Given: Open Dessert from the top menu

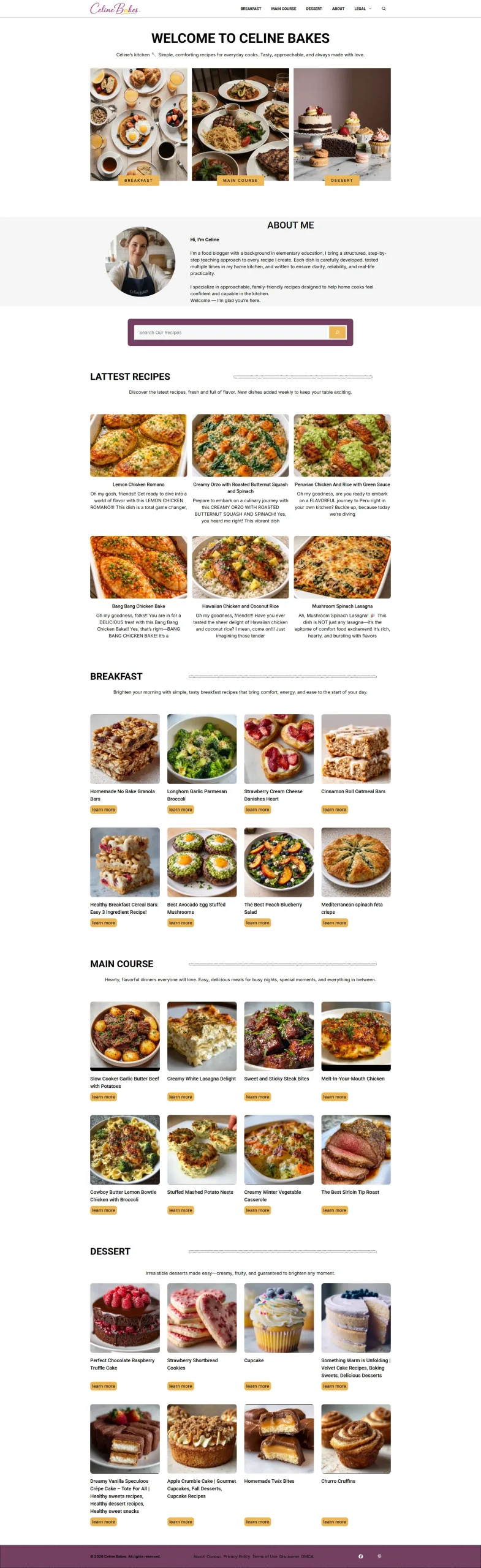Looking at the screenshot, I should (314, 9).
